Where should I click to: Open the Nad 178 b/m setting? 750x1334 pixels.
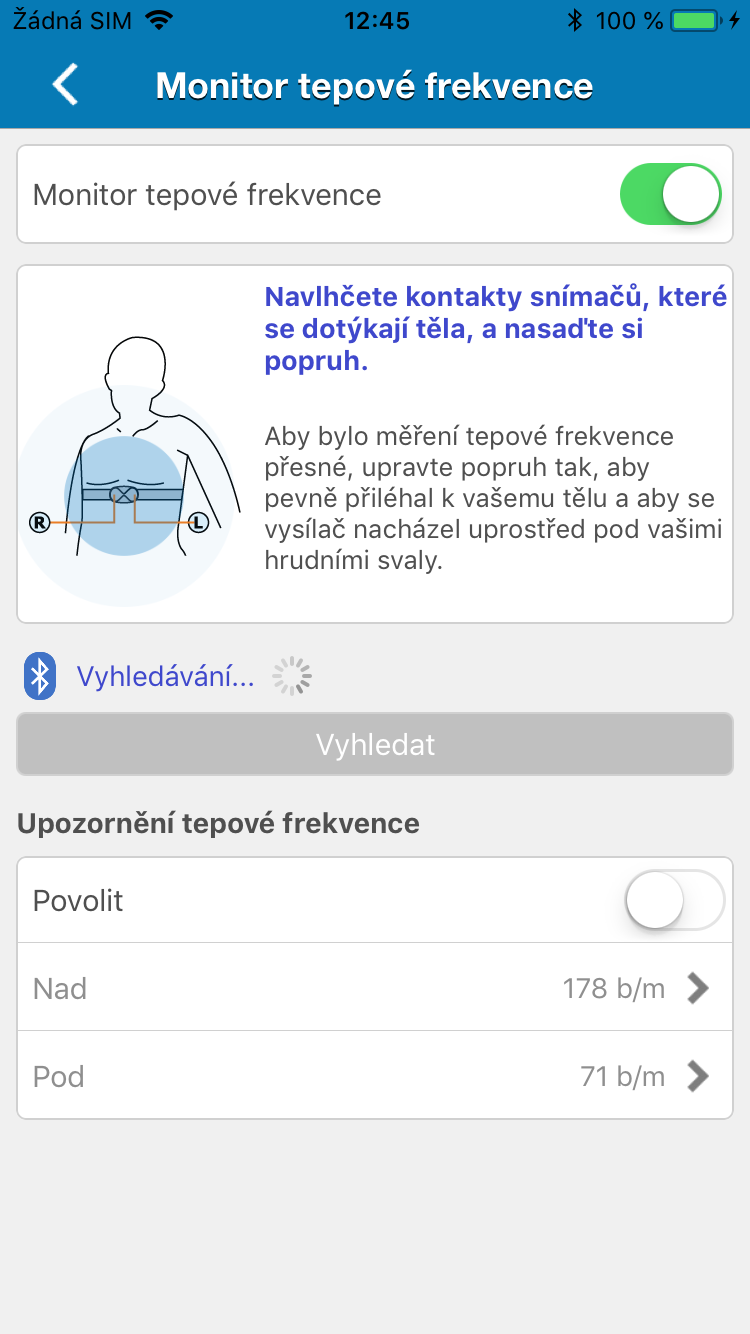click(375, 988)
